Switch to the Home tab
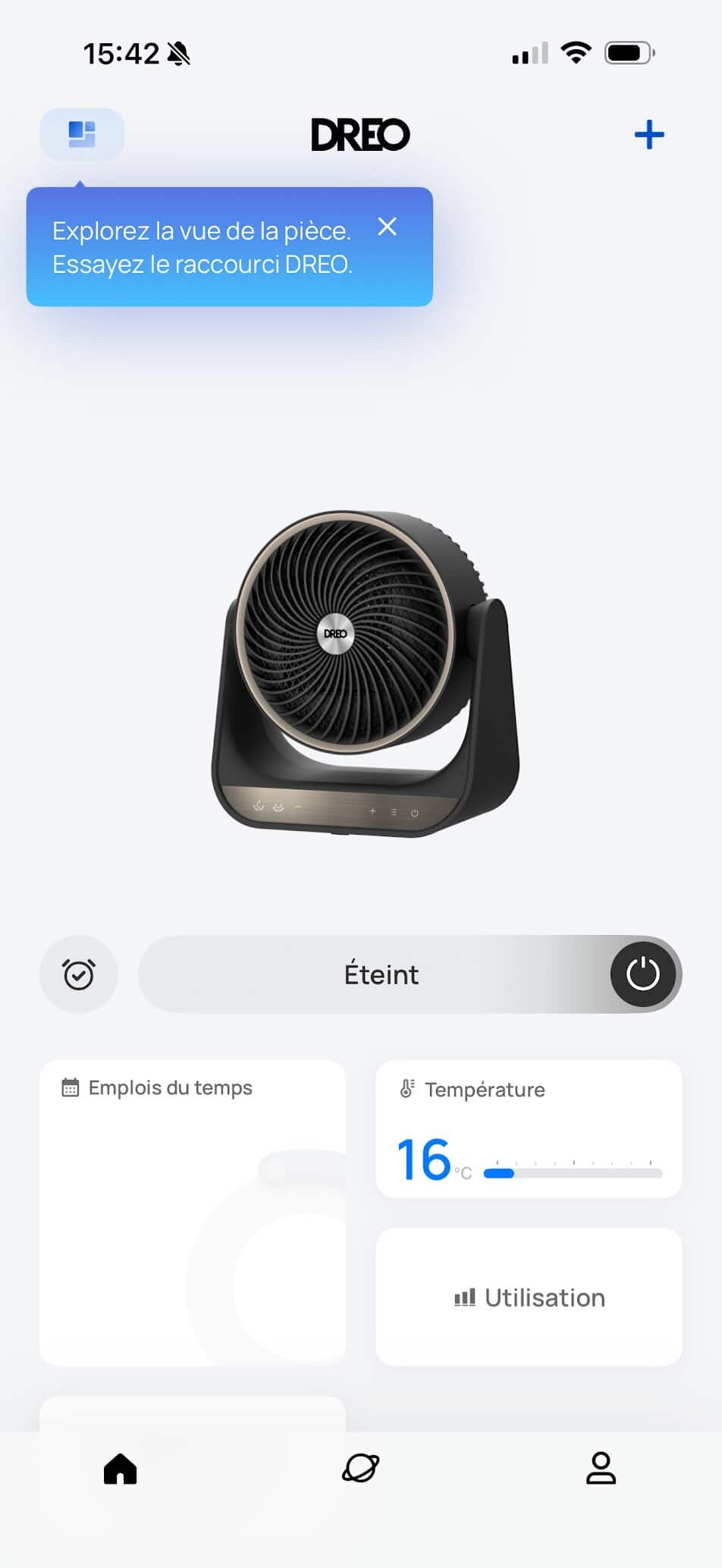The image size is (722, 1568). coord(120,1469)
